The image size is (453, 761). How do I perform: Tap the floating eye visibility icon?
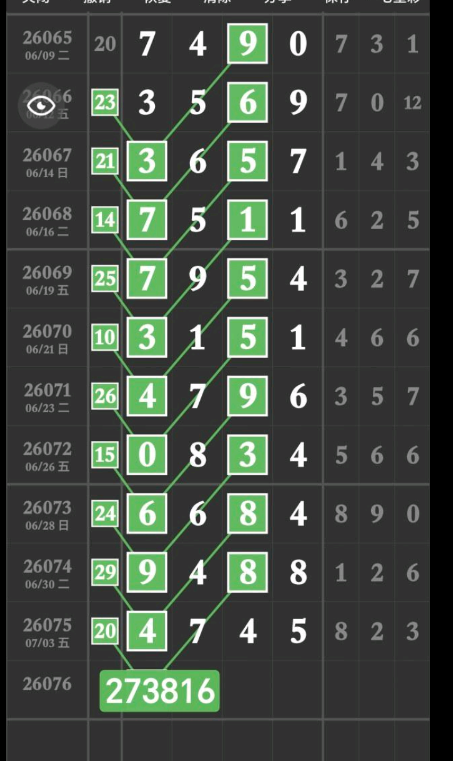pyautogui.click(x=41, y=105)
